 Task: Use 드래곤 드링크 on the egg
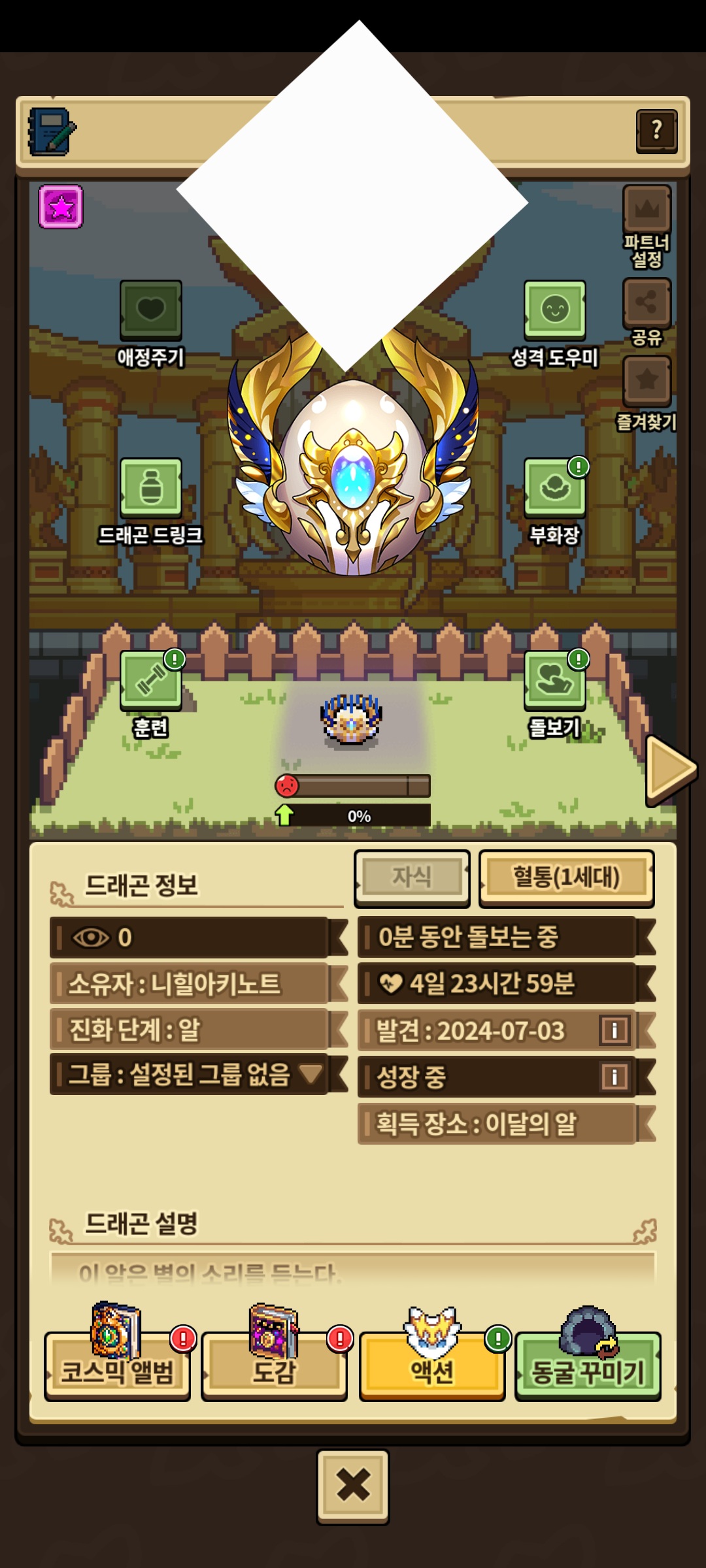pos(150,488)
